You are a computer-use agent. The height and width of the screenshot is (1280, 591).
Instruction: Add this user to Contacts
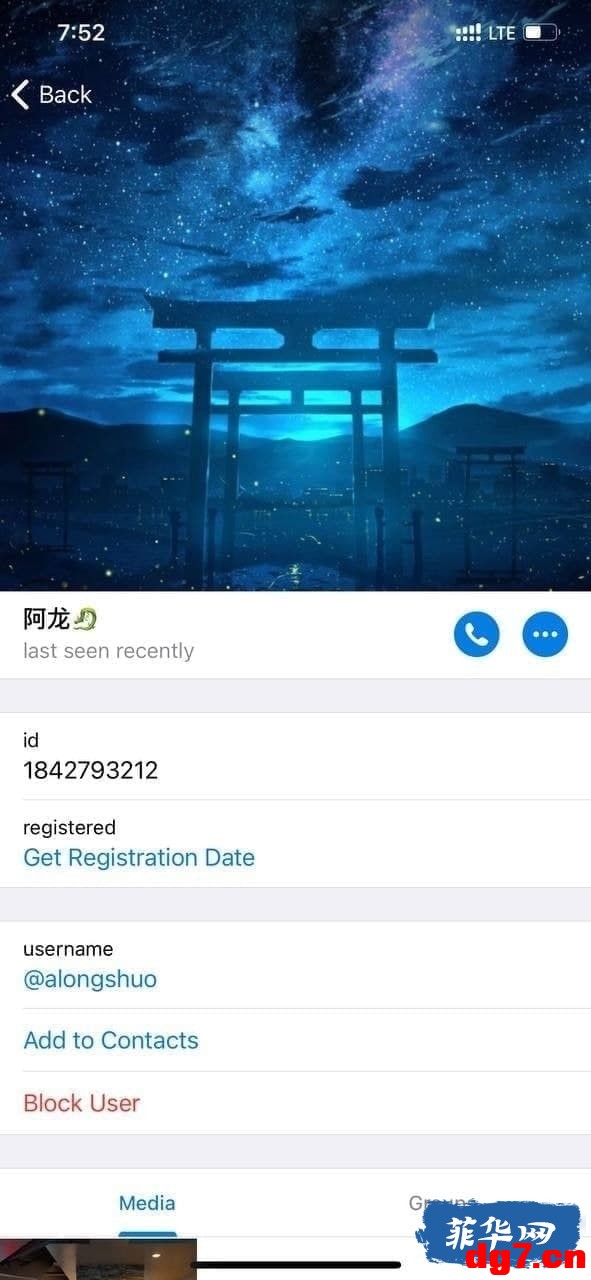click(111, 1040)
